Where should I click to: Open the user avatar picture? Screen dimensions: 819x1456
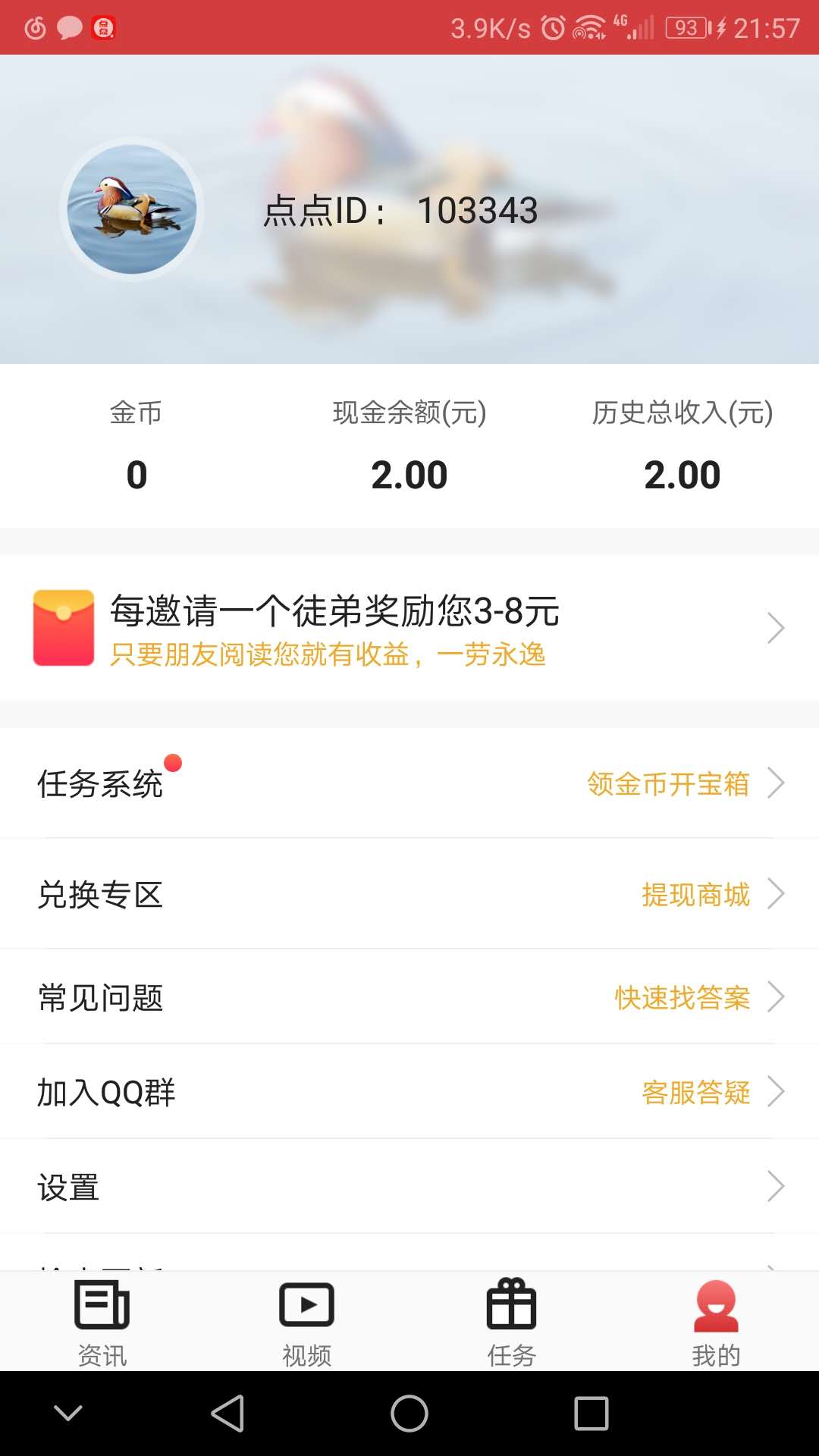[132, 209]
